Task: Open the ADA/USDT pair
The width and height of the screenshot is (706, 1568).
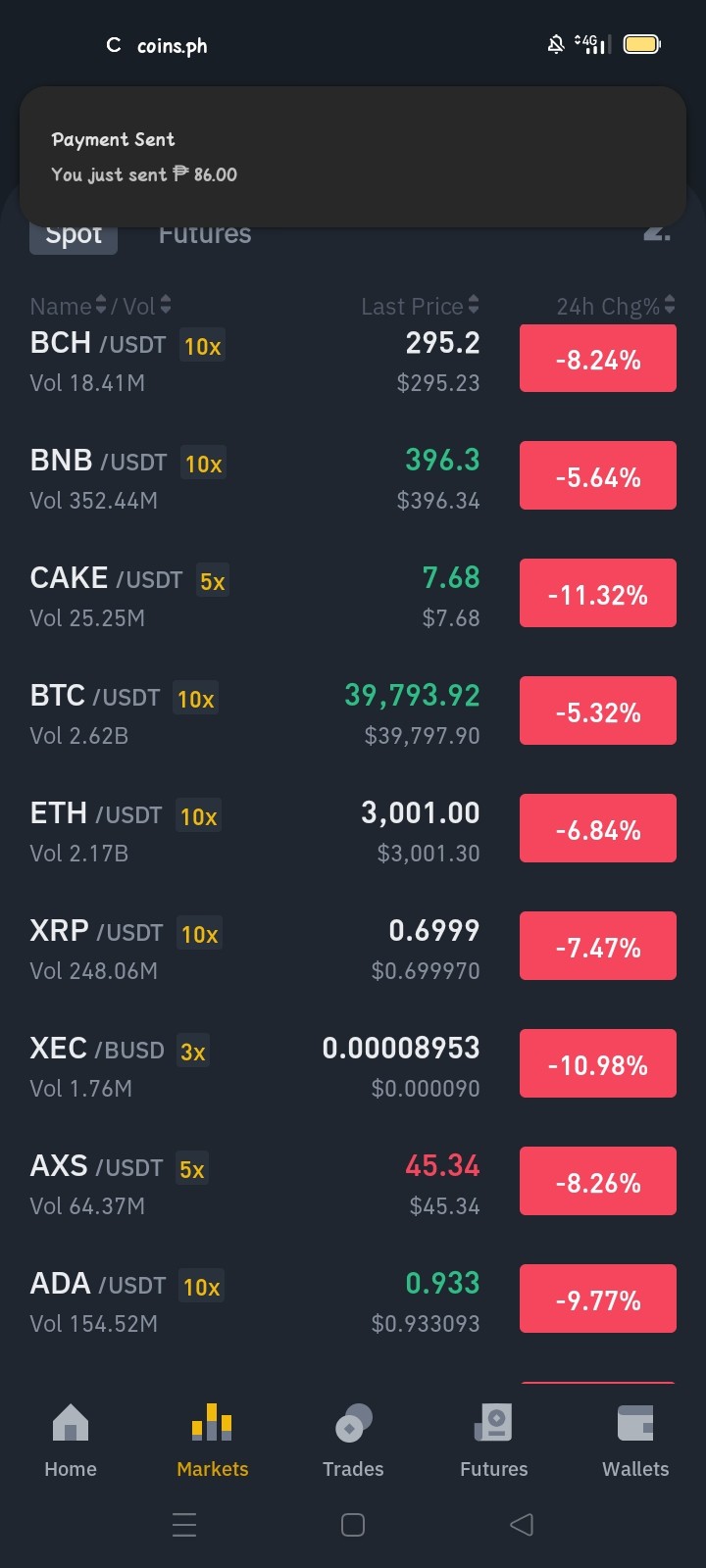Action: tap(353, 1301)
